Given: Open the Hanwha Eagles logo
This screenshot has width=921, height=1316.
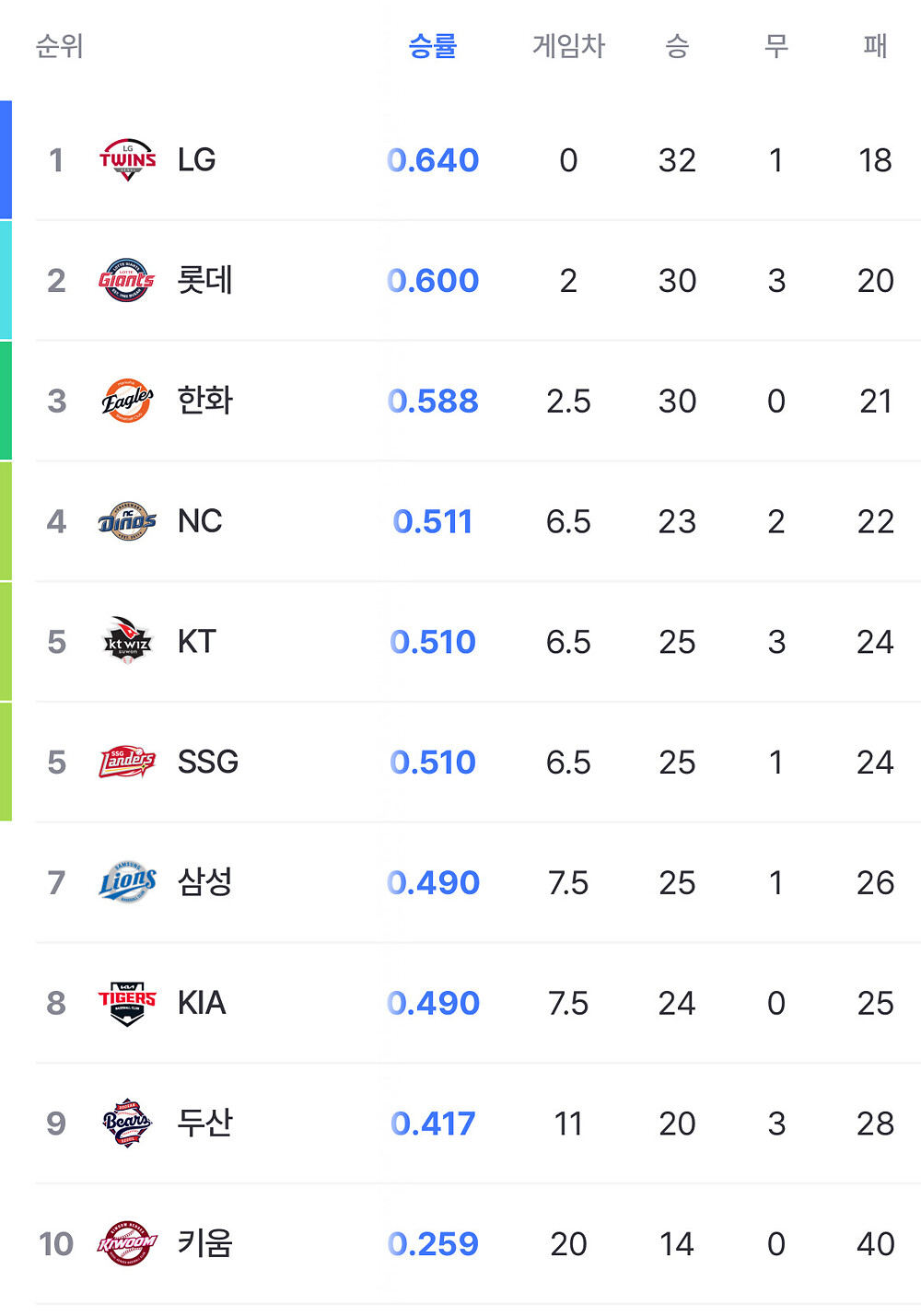Looking at the screenshot, I should coord(127,400).
